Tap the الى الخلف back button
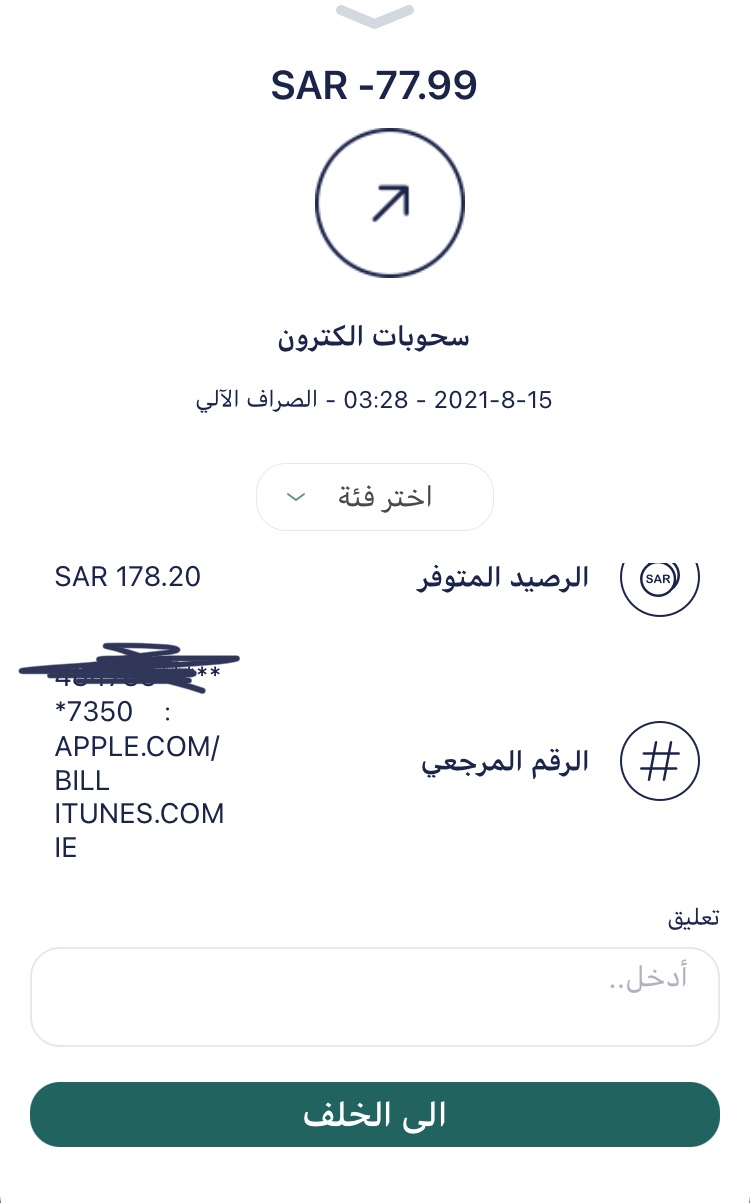Viewport: 750px width, 1203px height. tap(374, 1114)
